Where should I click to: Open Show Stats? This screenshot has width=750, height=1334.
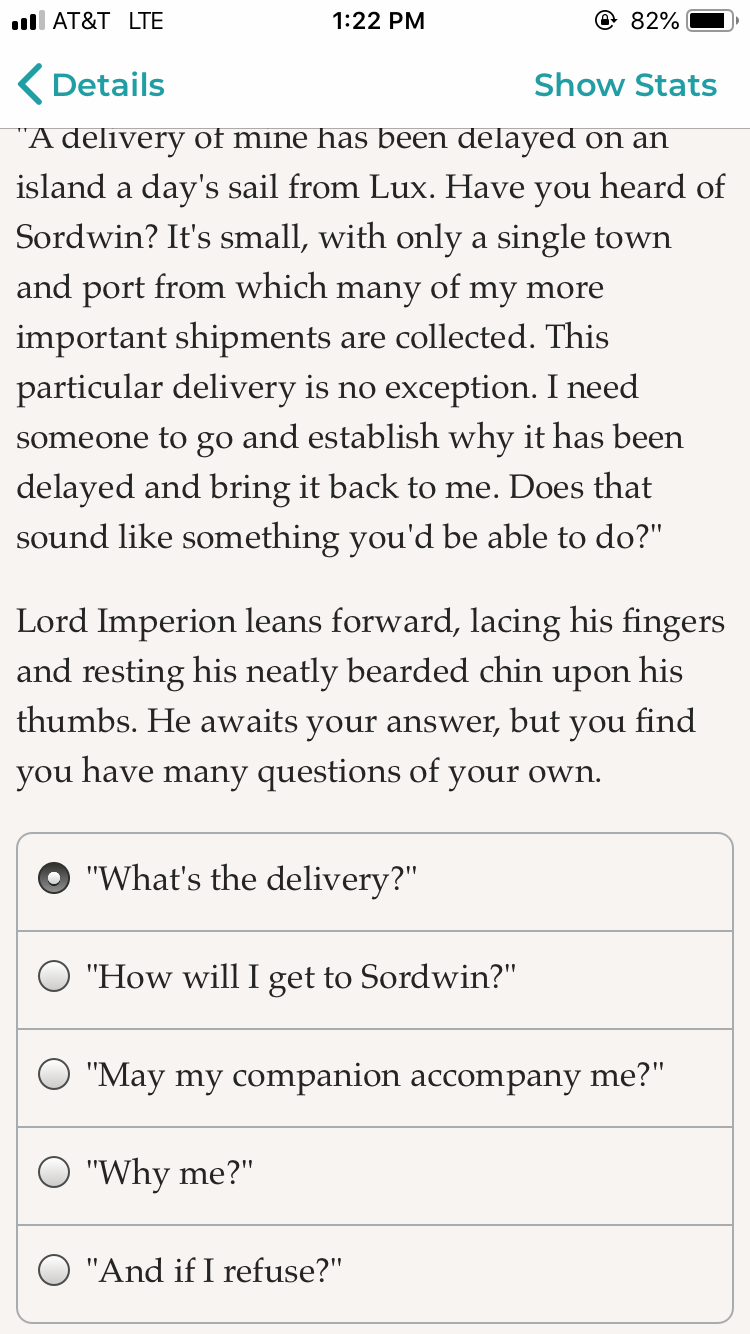point(624,85)
